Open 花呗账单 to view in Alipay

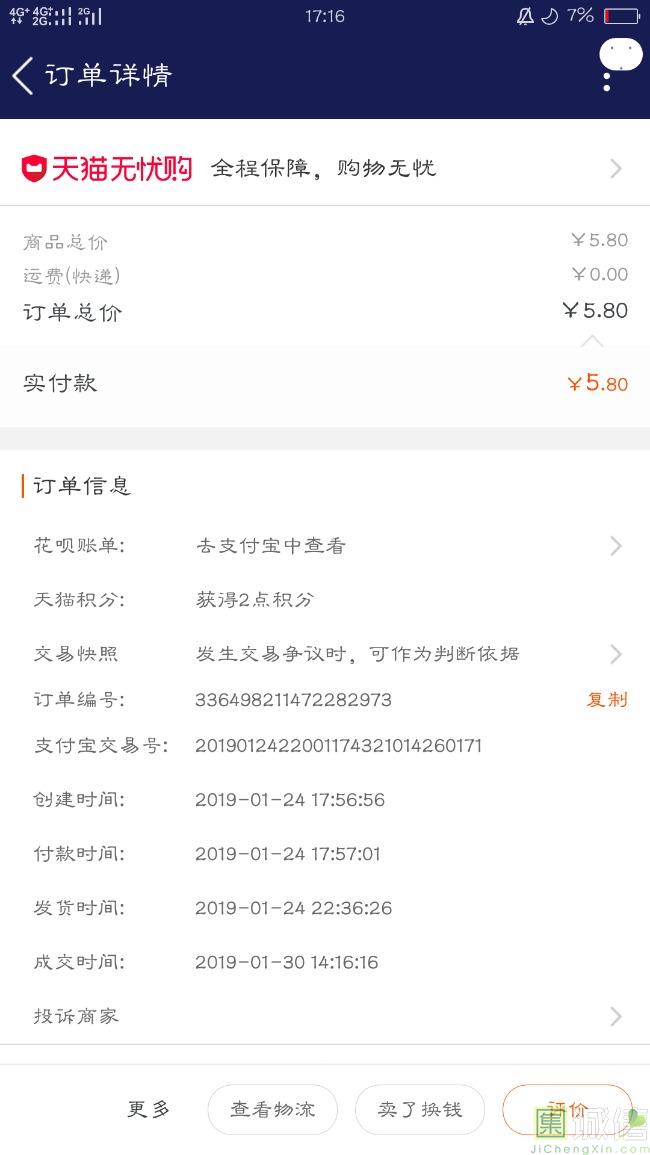[325, 546]
